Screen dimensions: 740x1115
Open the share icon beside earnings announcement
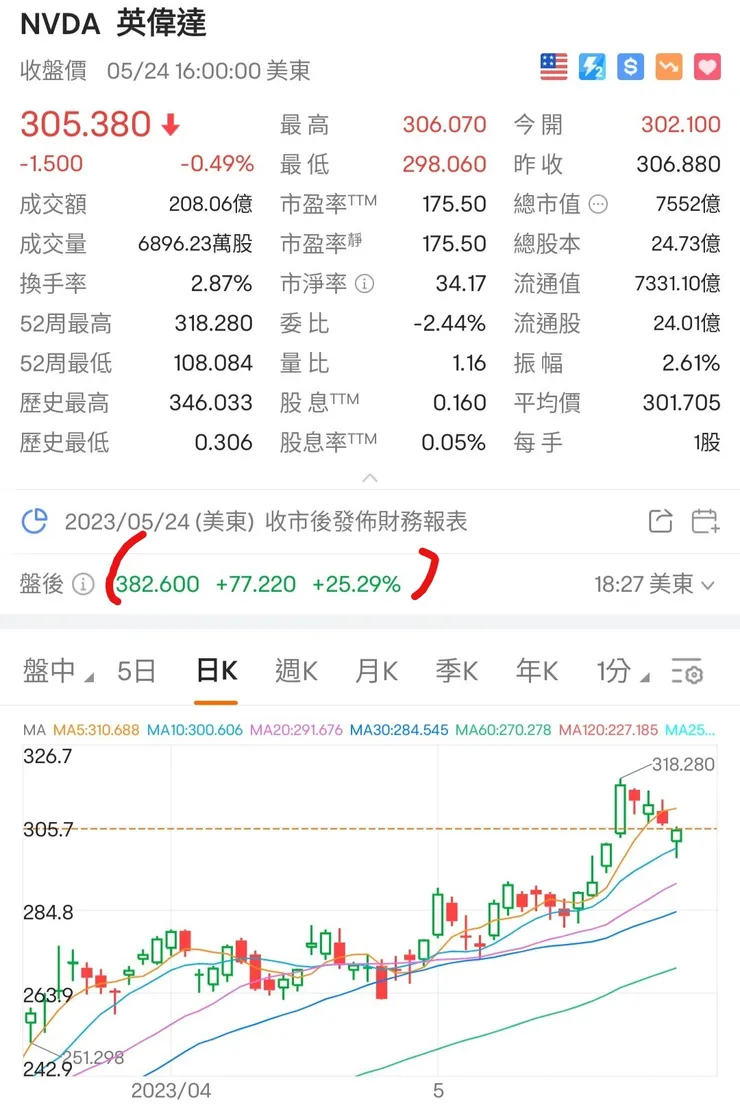tap(660, 522)
